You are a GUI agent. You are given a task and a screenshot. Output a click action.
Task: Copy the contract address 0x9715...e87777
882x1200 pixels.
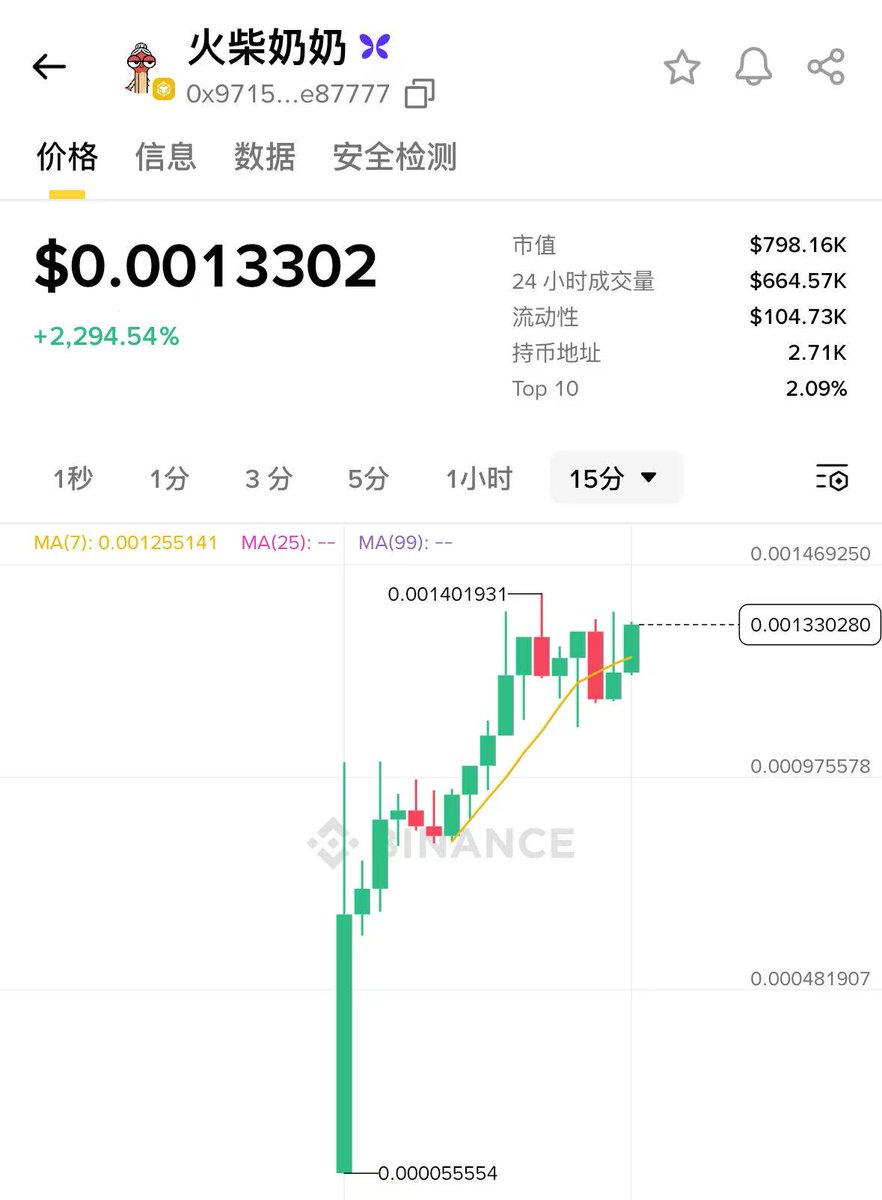tap(420, 94)
